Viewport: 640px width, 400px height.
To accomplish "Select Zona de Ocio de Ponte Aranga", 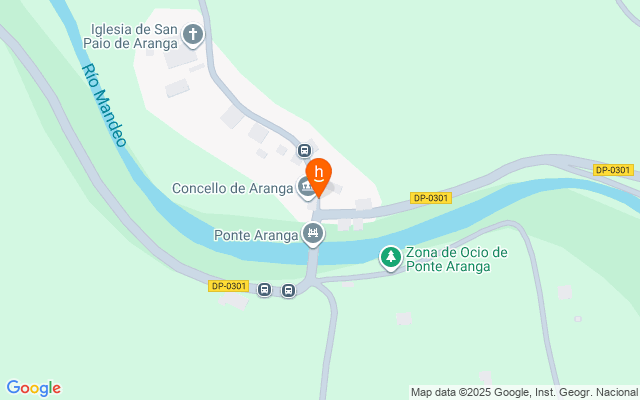I will click(391, 259).
